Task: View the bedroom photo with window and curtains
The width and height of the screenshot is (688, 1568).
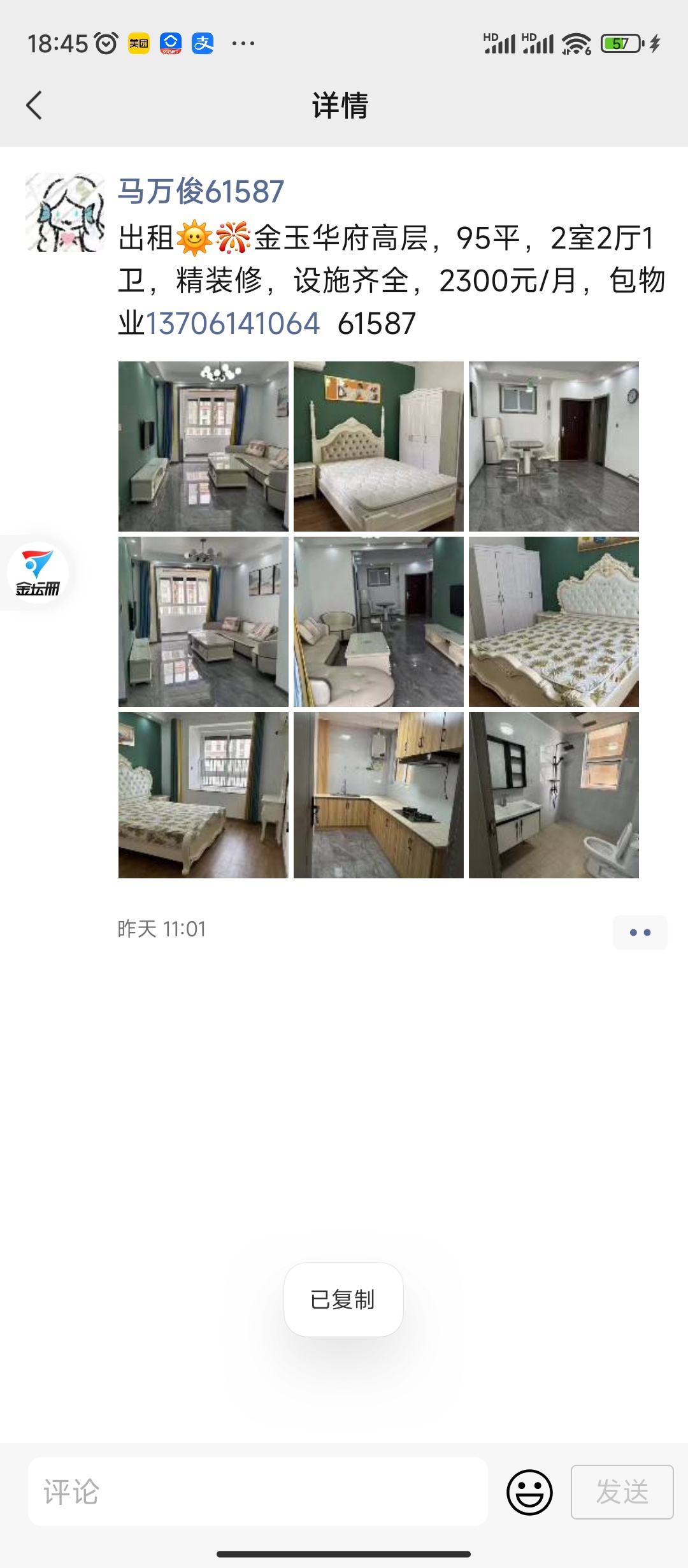Action: (x=203, y=795)
